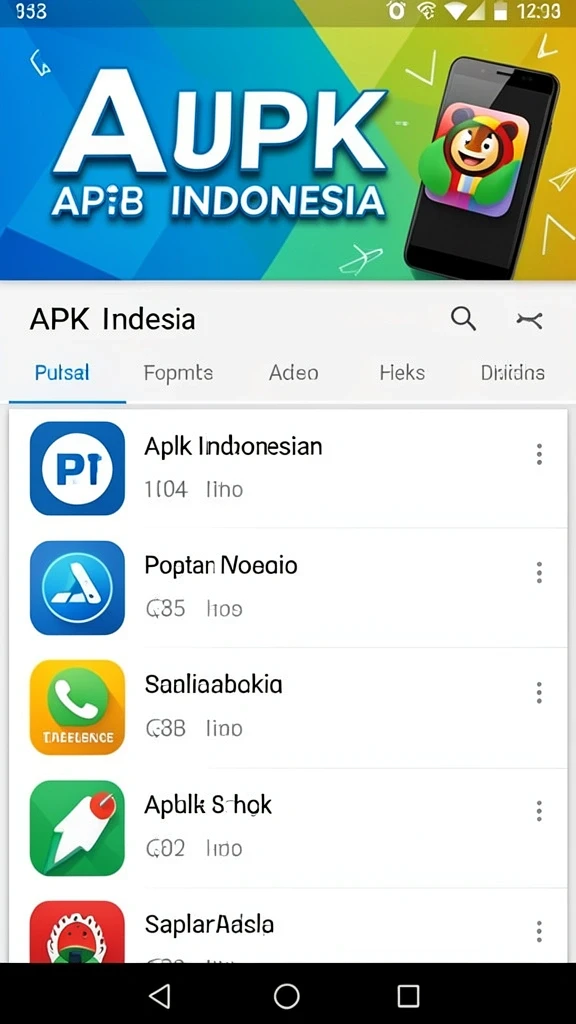This screenshot has width=576, height=1024.
Task: Go to the Heks tab
Action: (x=402, y=373)
